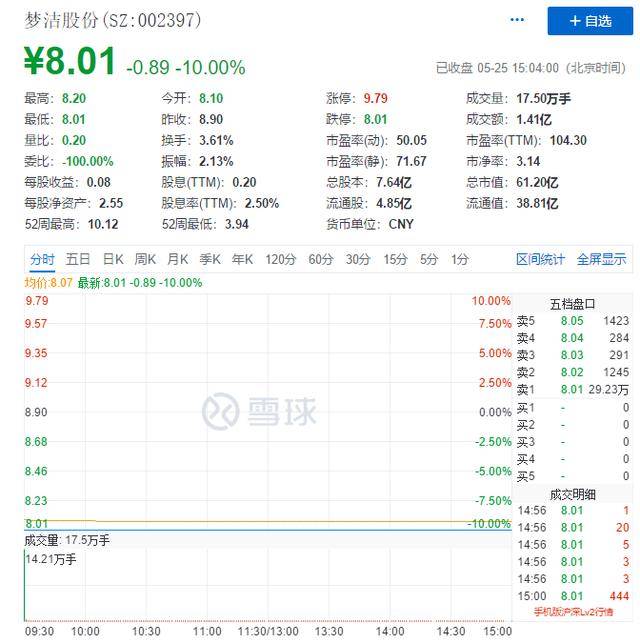Viewport: 640px width, 643px height.
Task: Select the 周K chart tab
Action: [x=145, y=259]
